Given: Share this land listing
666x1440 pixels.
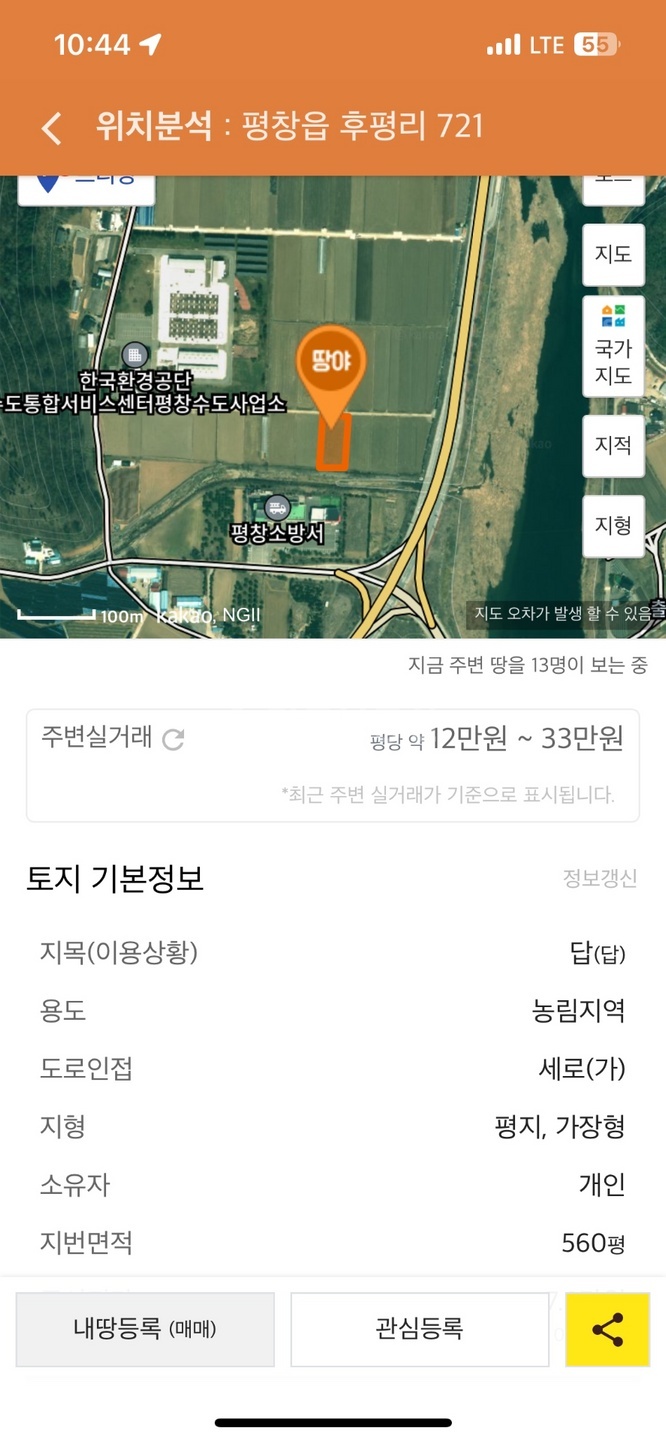Looking at the screenshot, I should click(x=608, y=1329).
